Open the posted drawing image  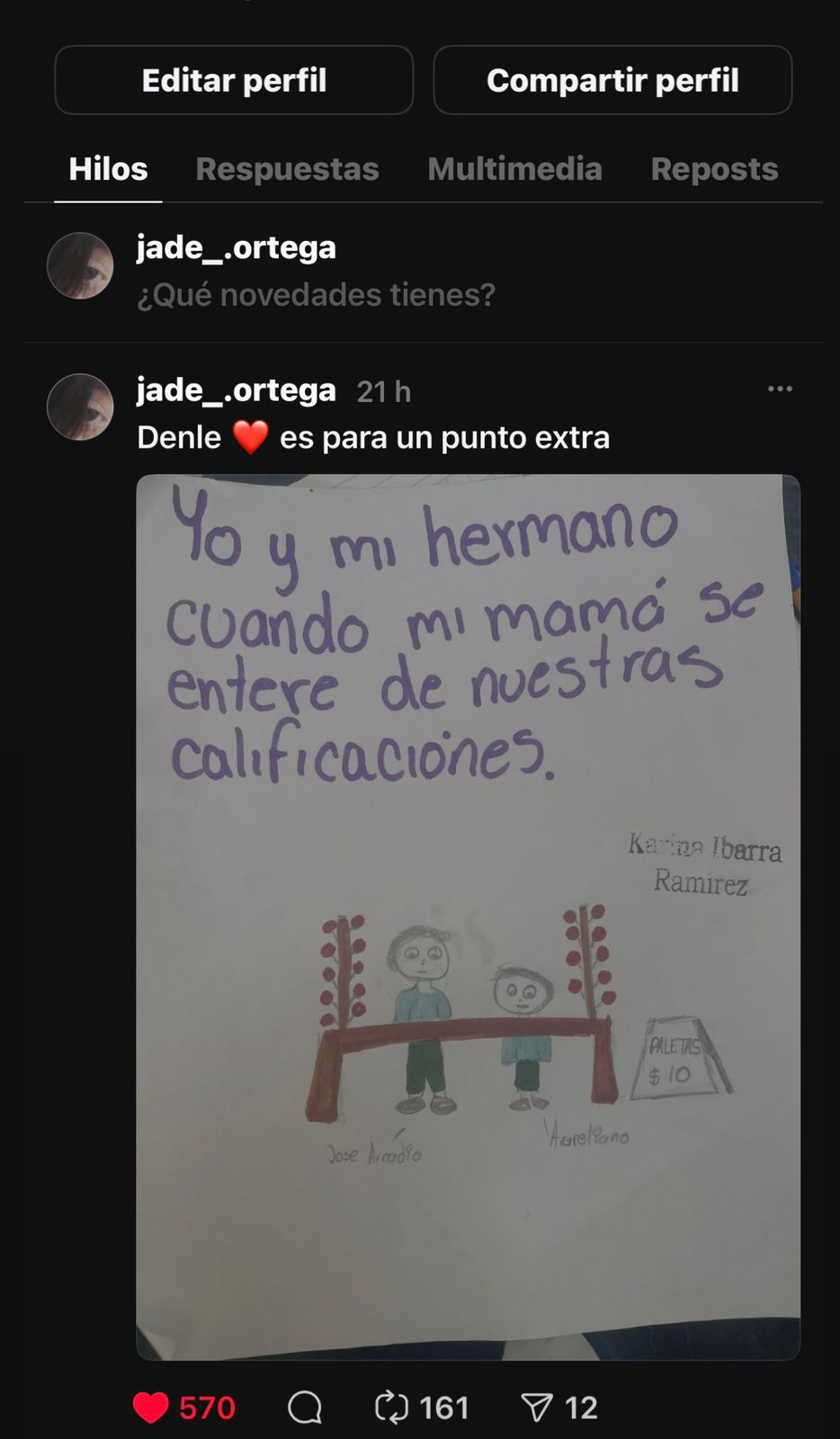(468, 916)
